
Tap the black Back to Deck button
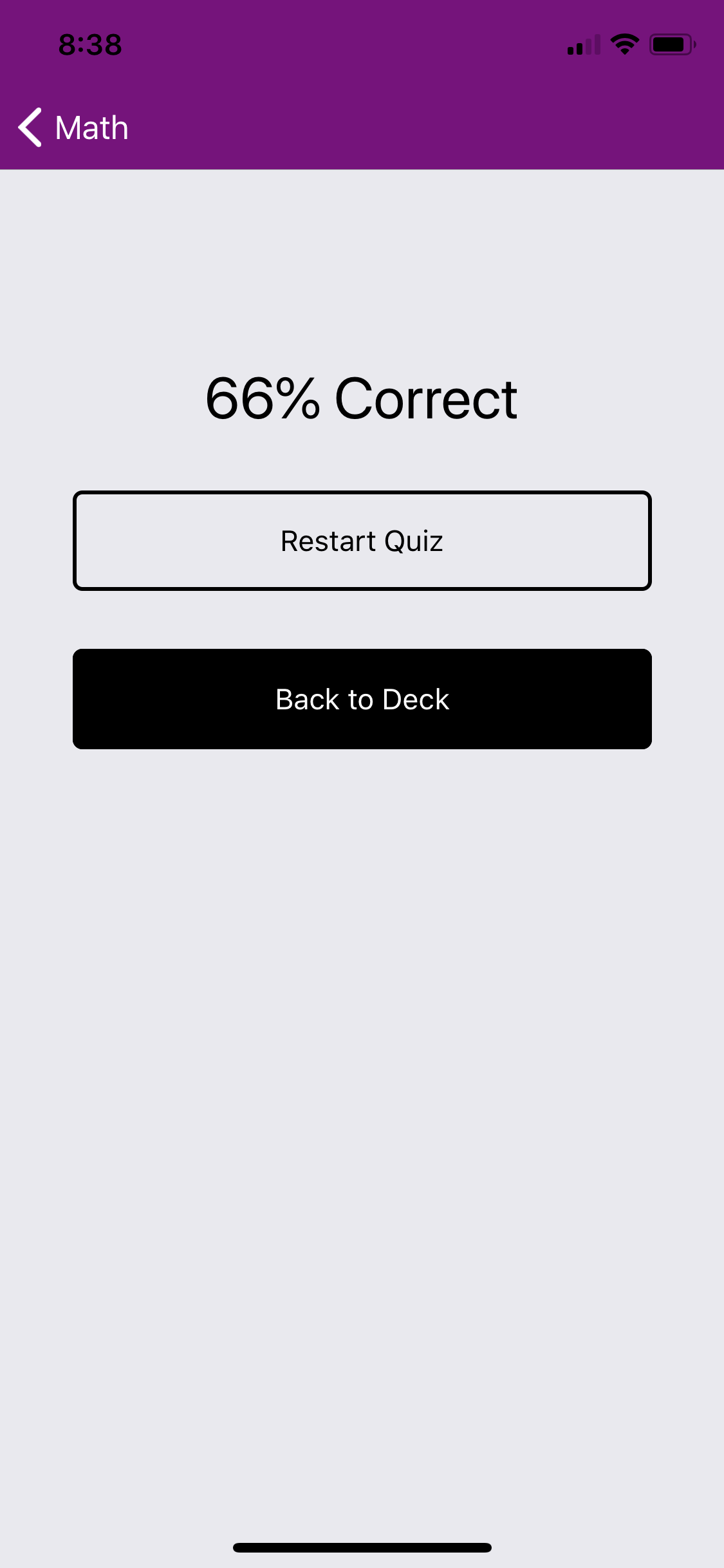pyautogui.click(x=362, y=699)
